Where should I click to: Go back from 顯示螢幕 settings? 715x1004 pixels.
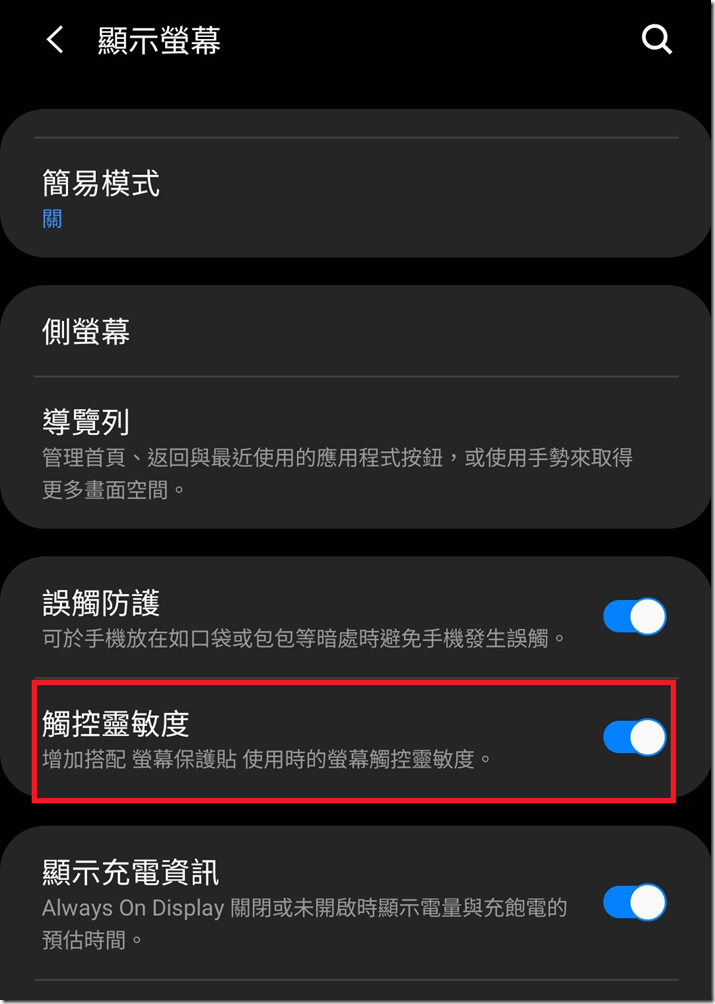[x=55, y=40]
